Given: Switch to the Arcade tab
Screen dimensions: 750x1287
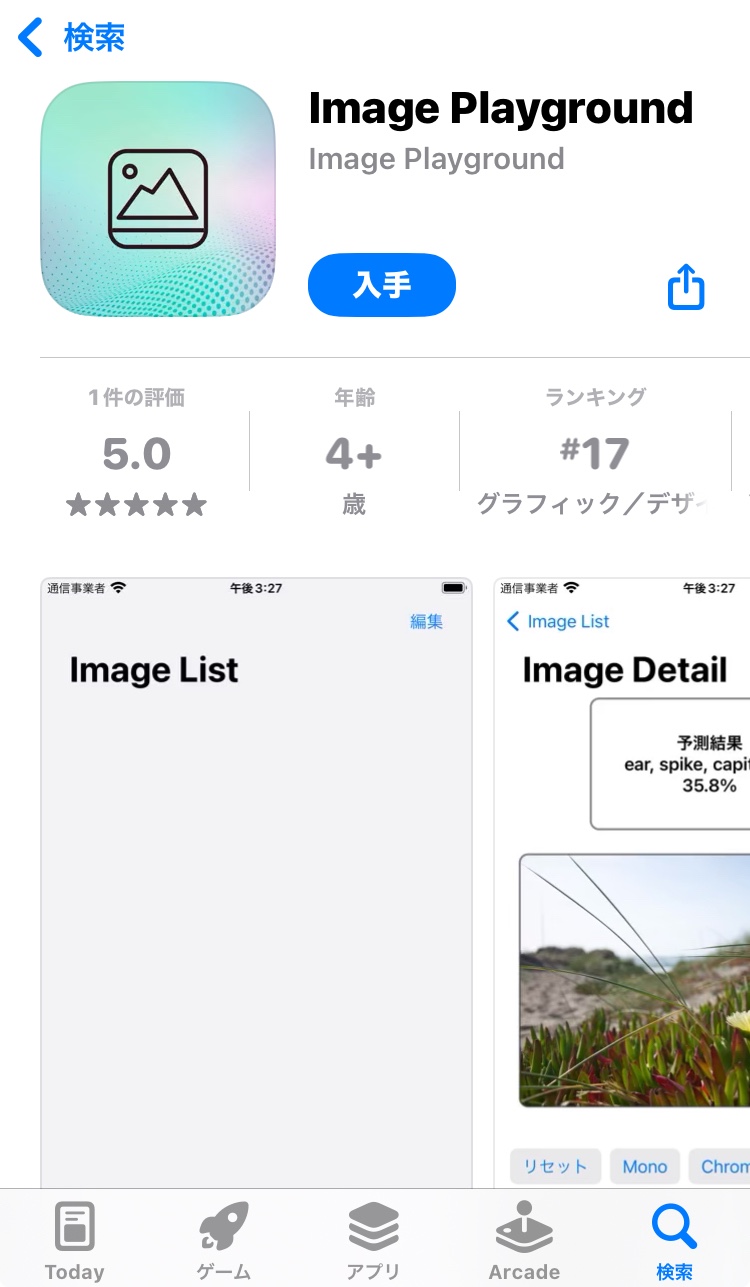Looking at the screenshot, I should (523, 1240).
